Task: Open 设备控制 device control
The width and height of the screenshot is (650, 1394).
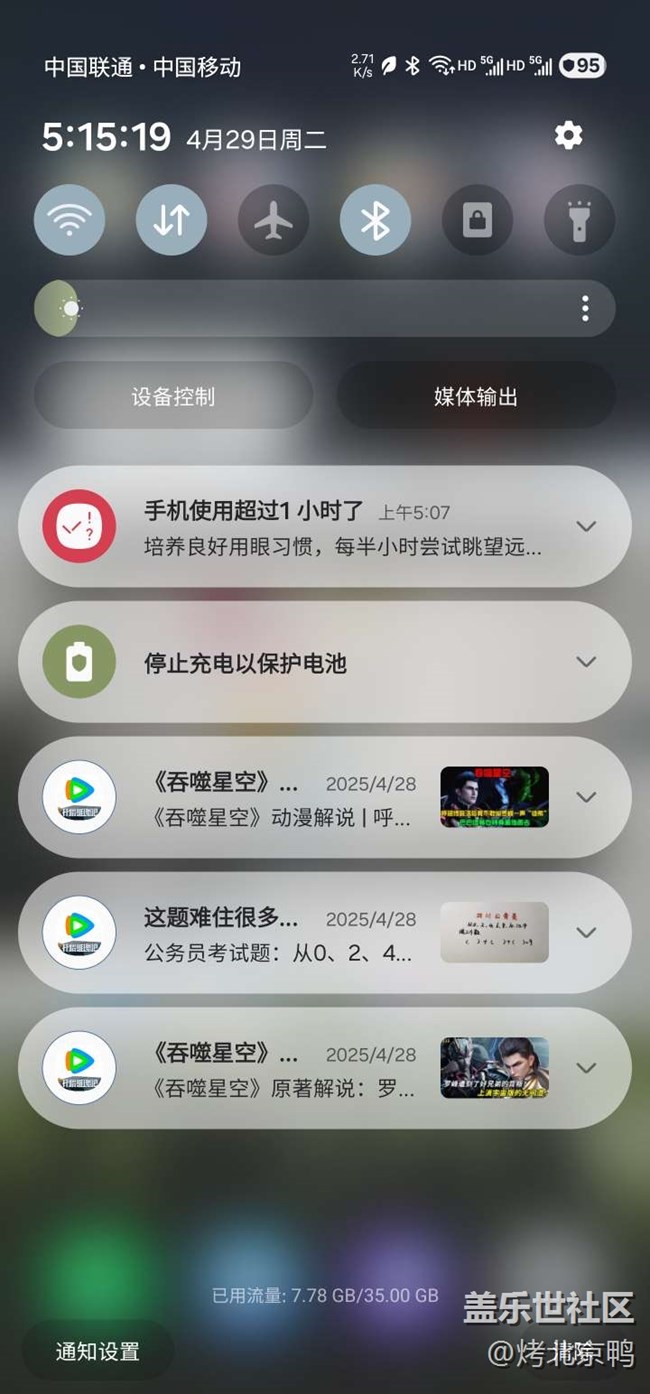Action: (x=173, y=396)
